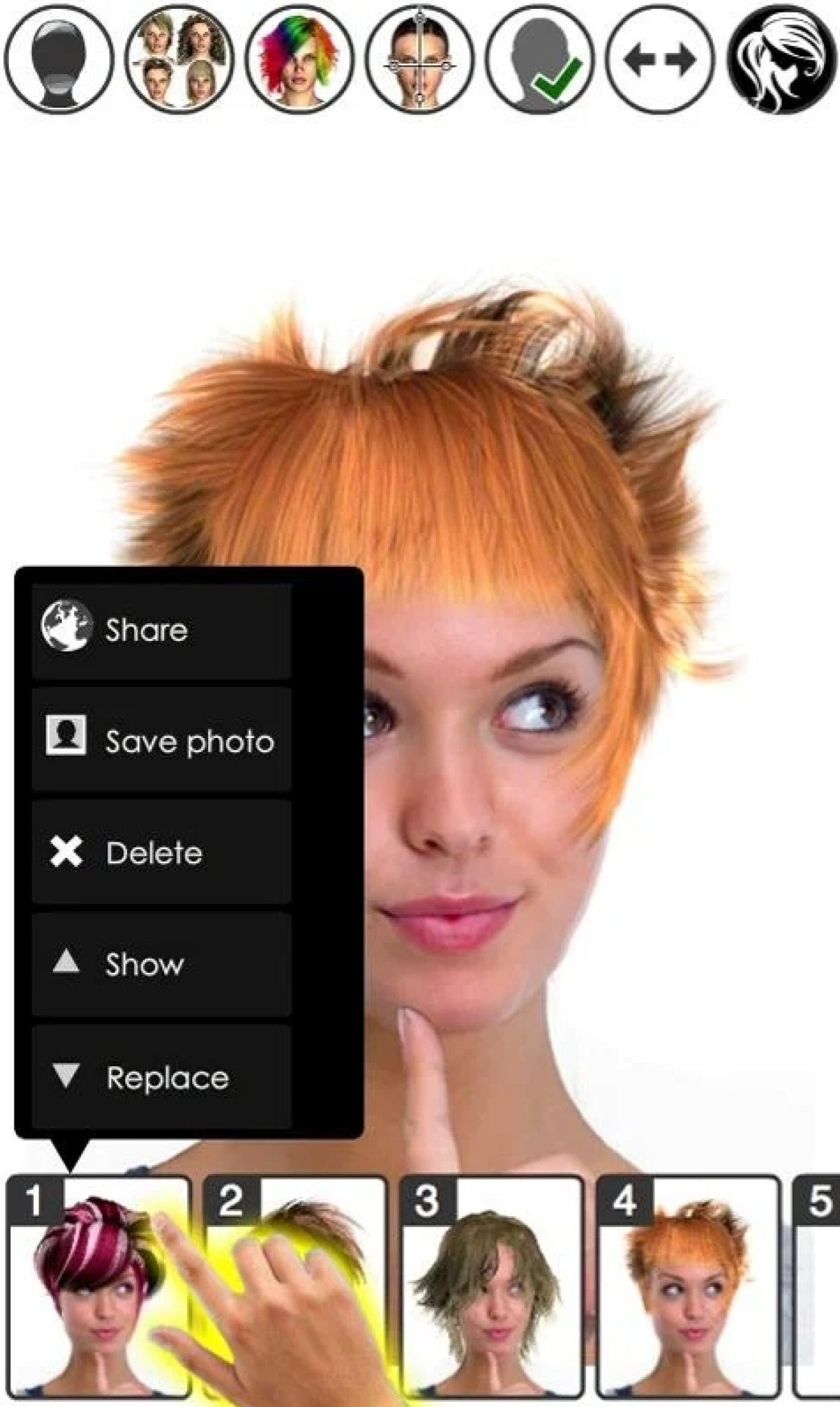Delete the saved look

pos(161,853)
